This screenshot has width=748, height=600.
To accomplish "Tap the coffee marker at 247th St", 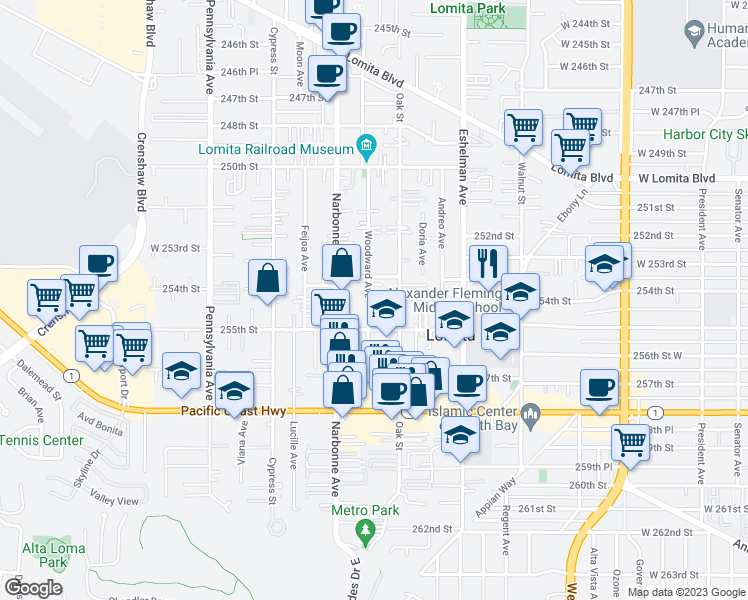I will (x=327, y=74).
